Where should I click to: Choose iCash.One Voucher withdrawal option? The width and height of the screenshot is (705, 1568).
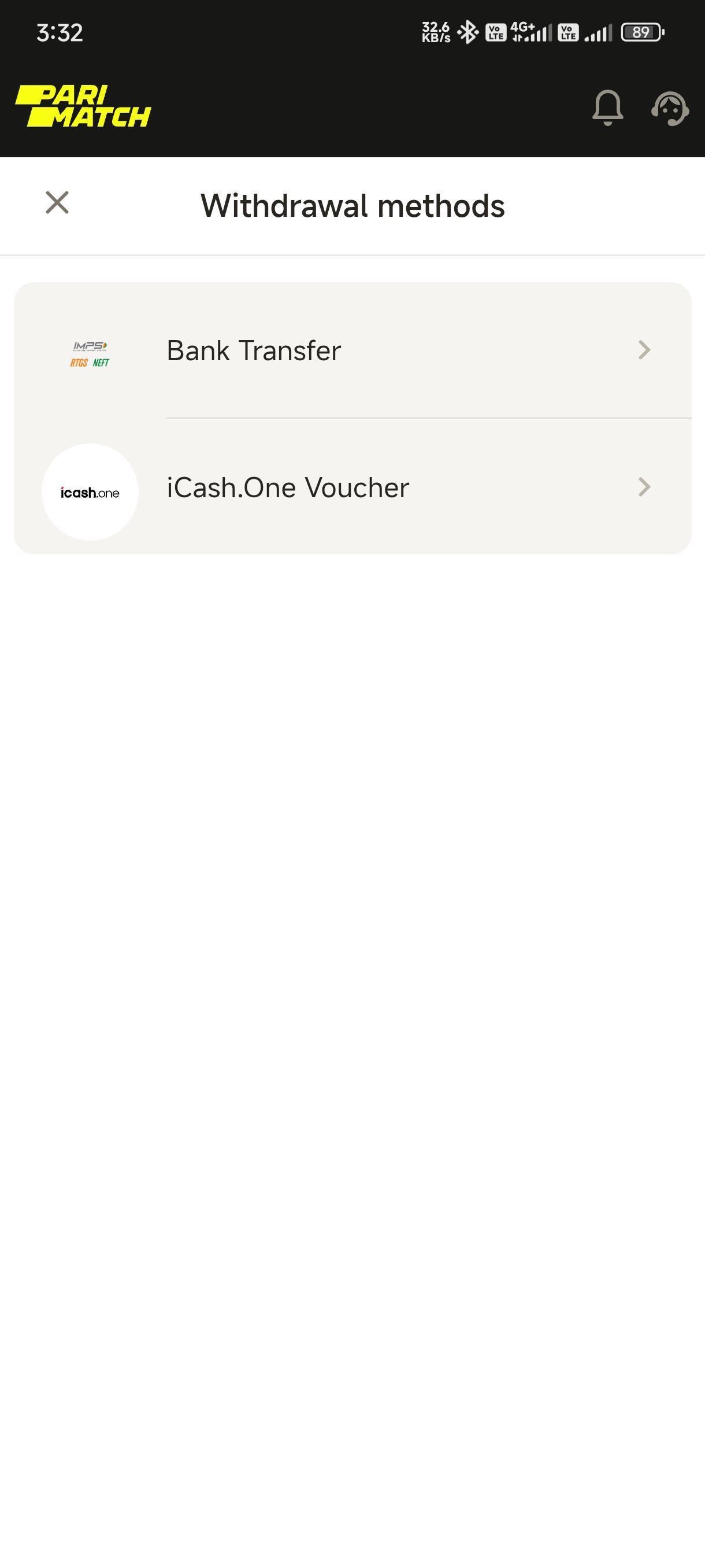pos(352,487)
